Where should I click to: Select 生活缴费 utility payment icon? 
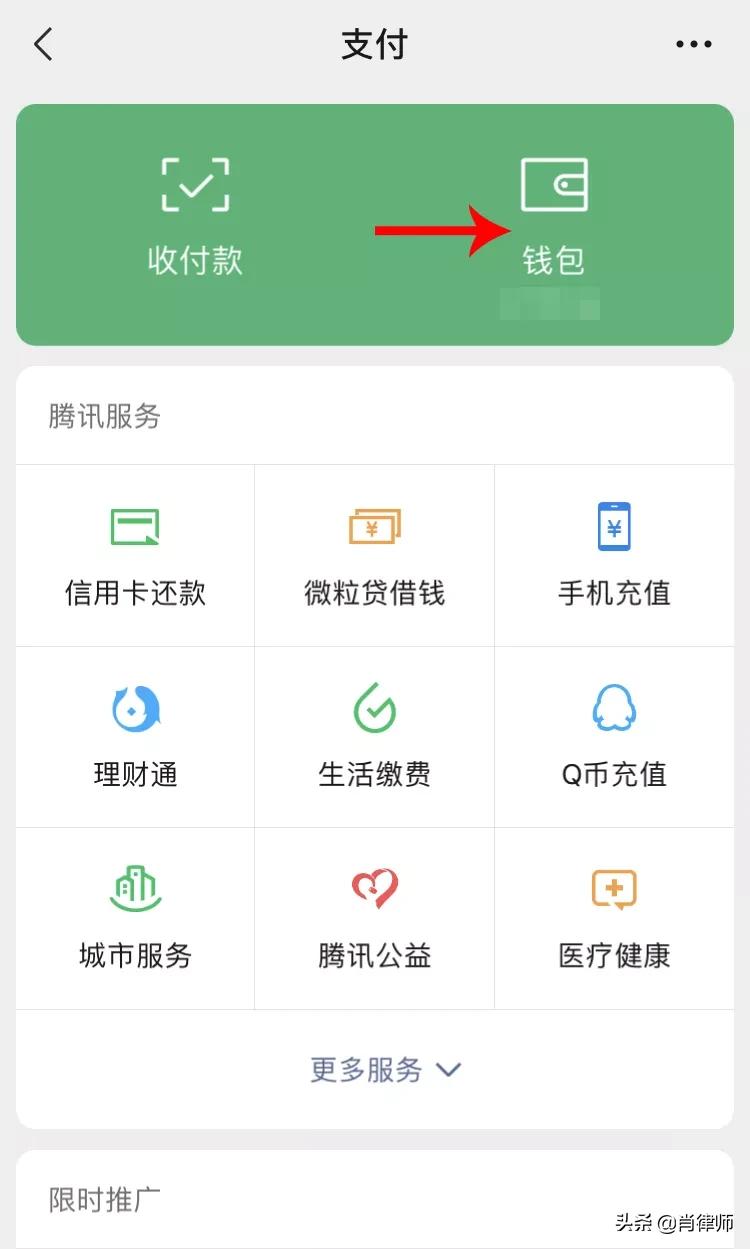pyautogui.click(x=374, y=736)
